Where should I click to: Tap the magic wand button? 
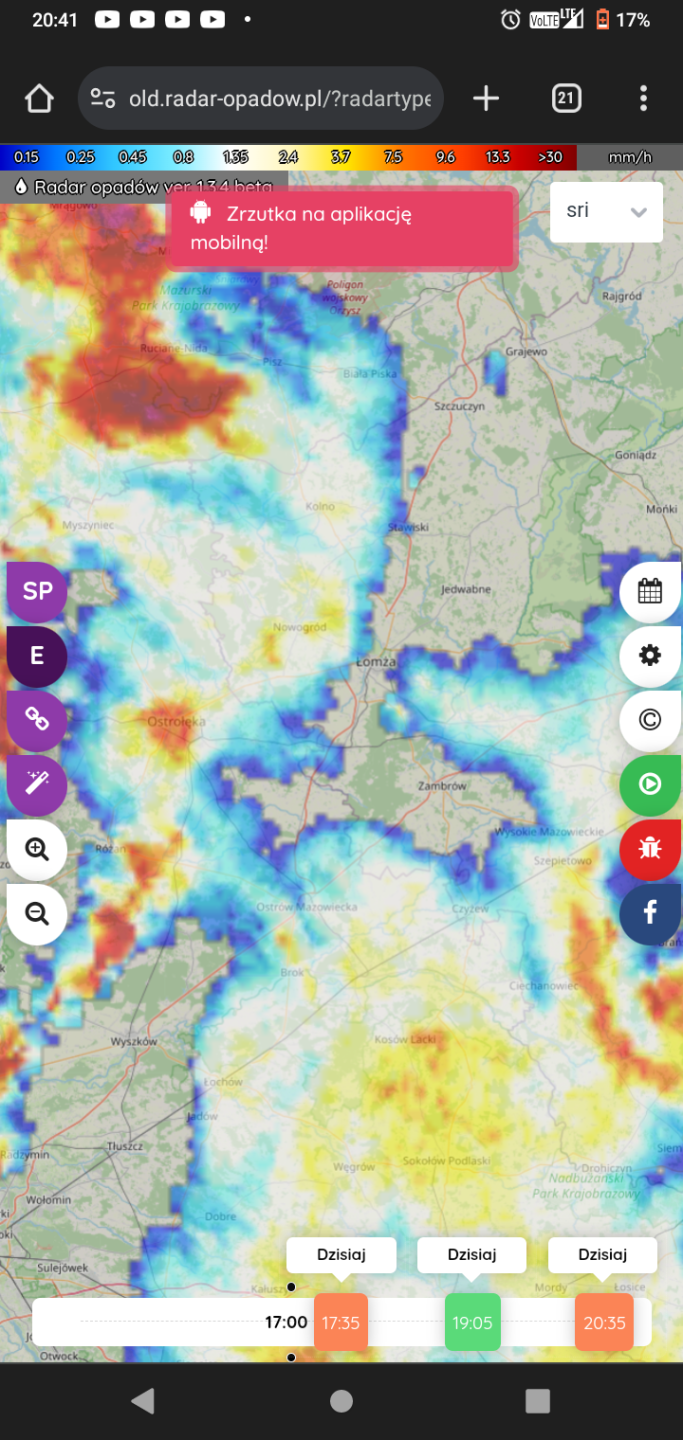tap(37, 785)
